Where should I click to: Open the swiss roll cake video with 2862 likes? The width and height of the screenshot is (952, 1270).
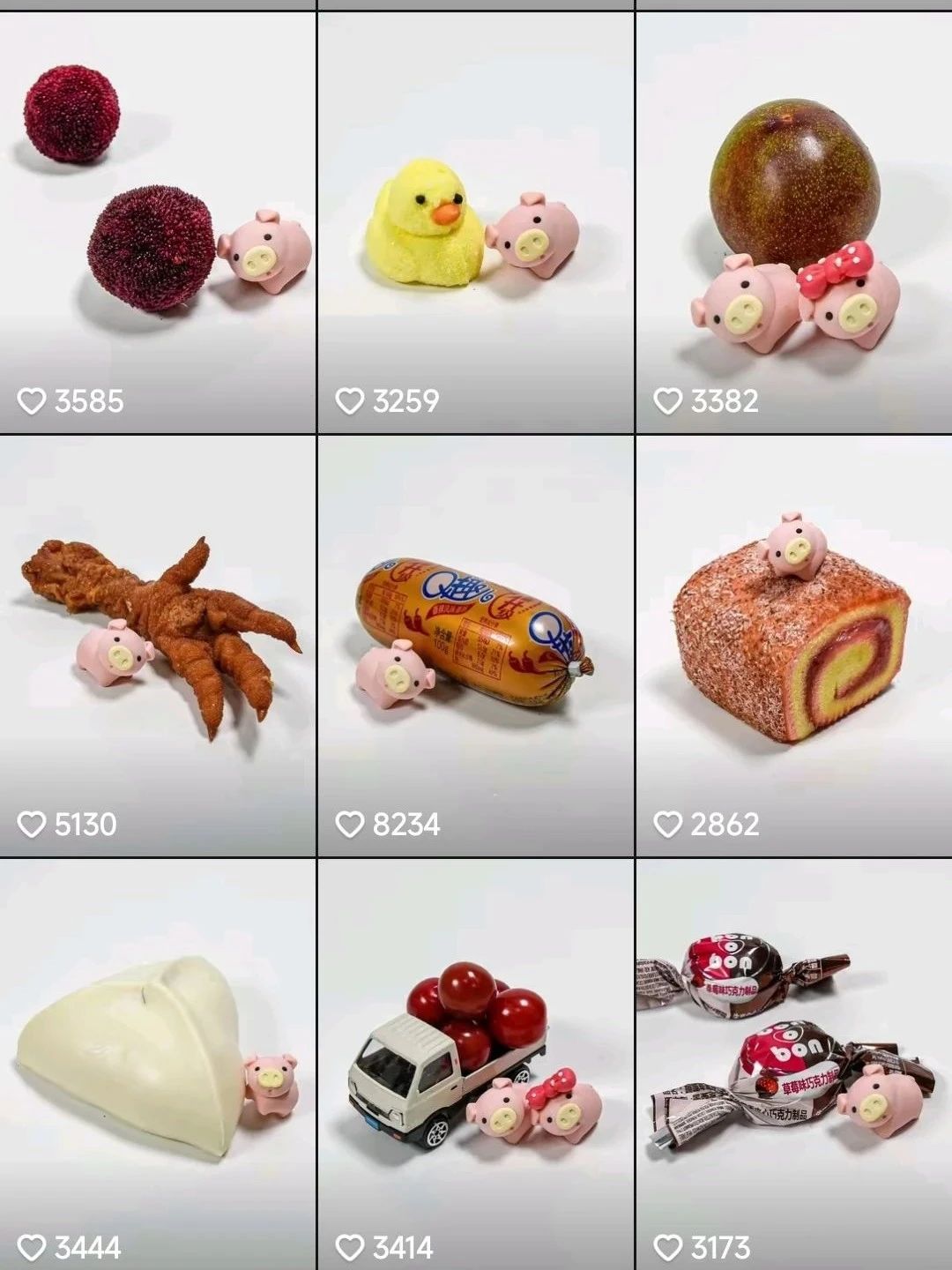pos(793,644)
